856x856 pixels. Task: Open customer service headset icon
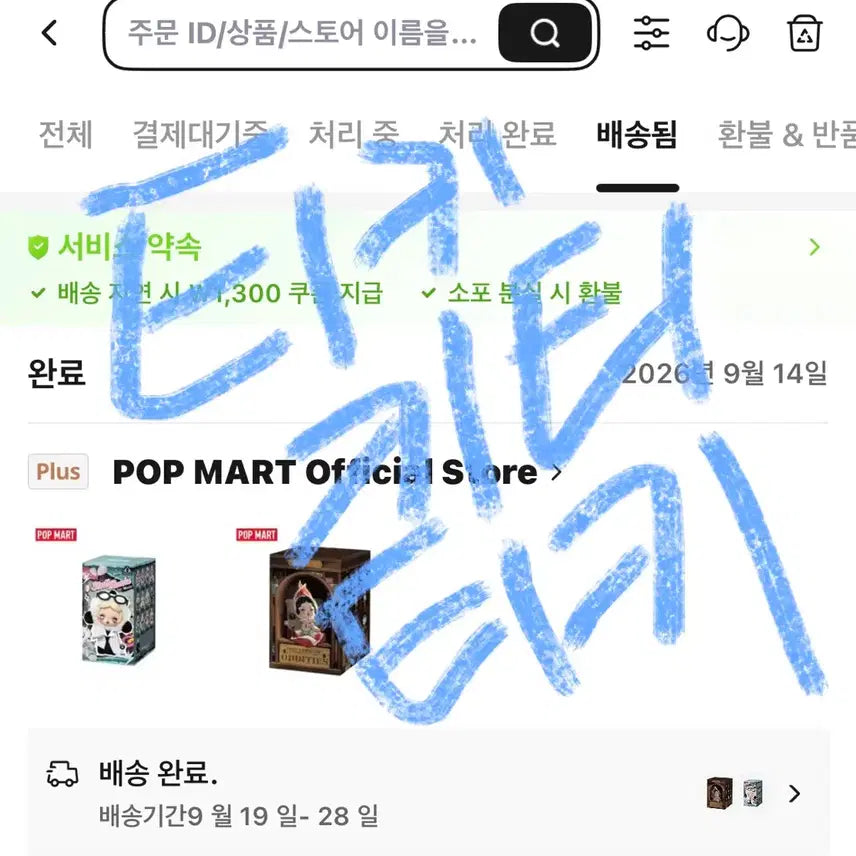(x=728, y=33)
